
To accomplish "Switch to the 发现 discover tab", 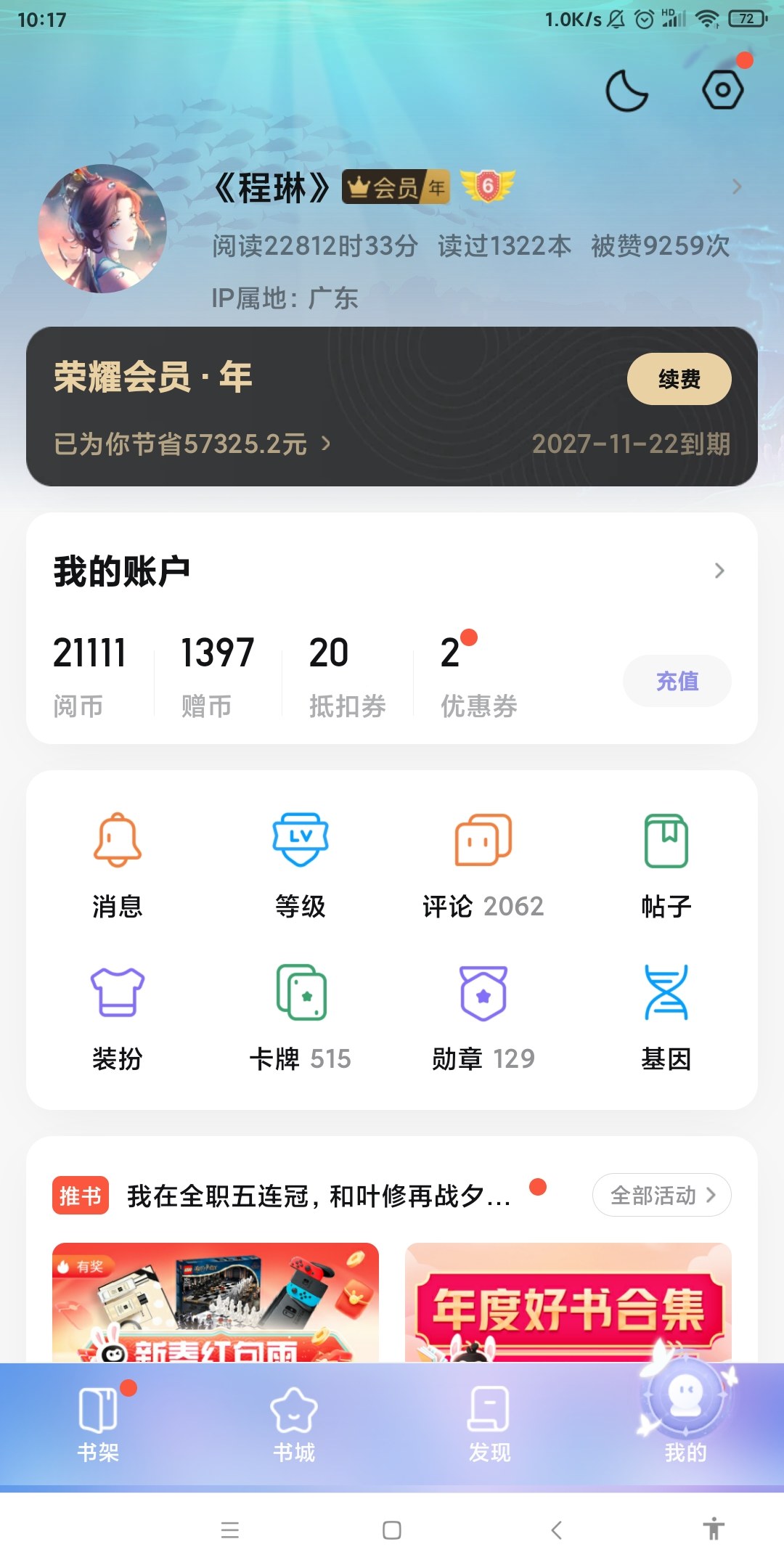I will click(490, 1424).
